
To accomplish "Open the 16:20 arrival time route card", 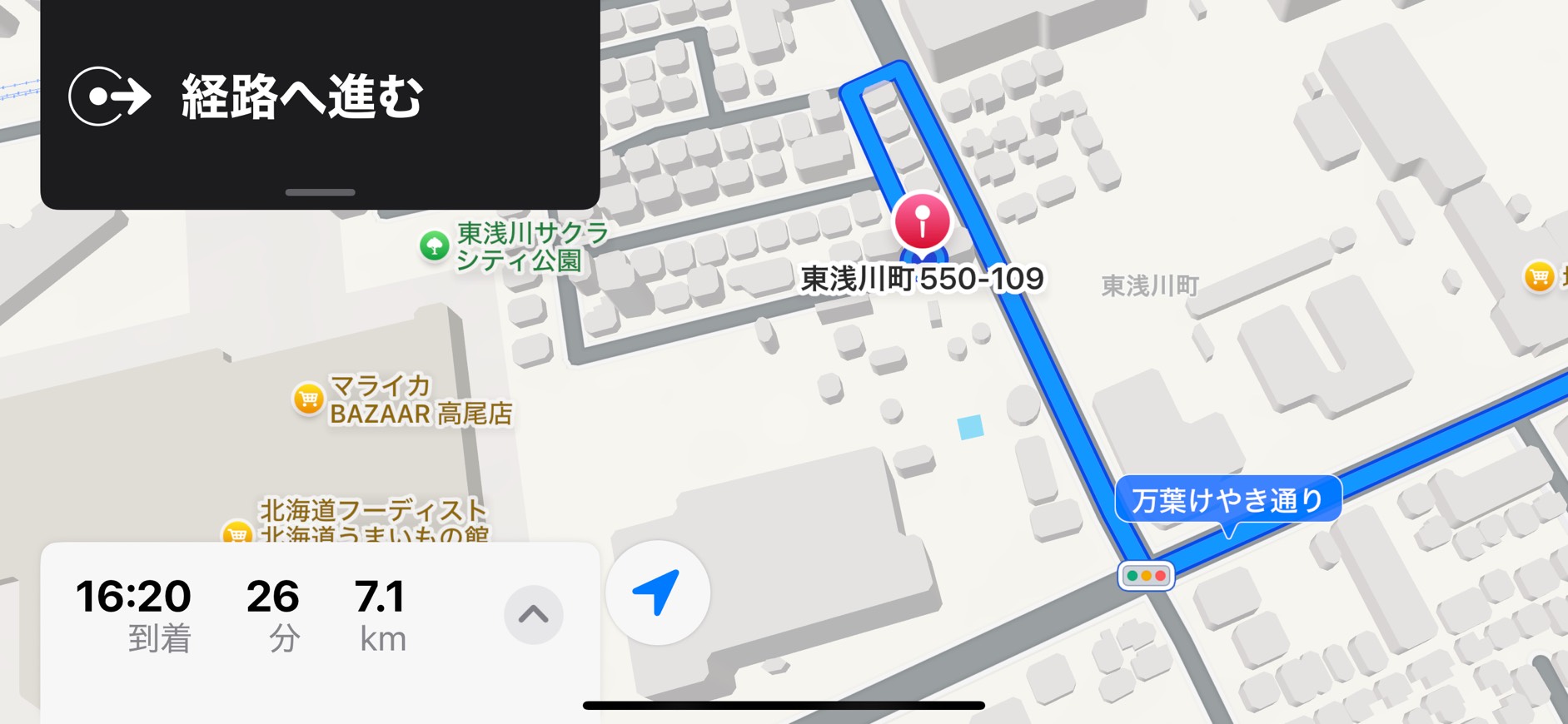I will coord(134,614).
